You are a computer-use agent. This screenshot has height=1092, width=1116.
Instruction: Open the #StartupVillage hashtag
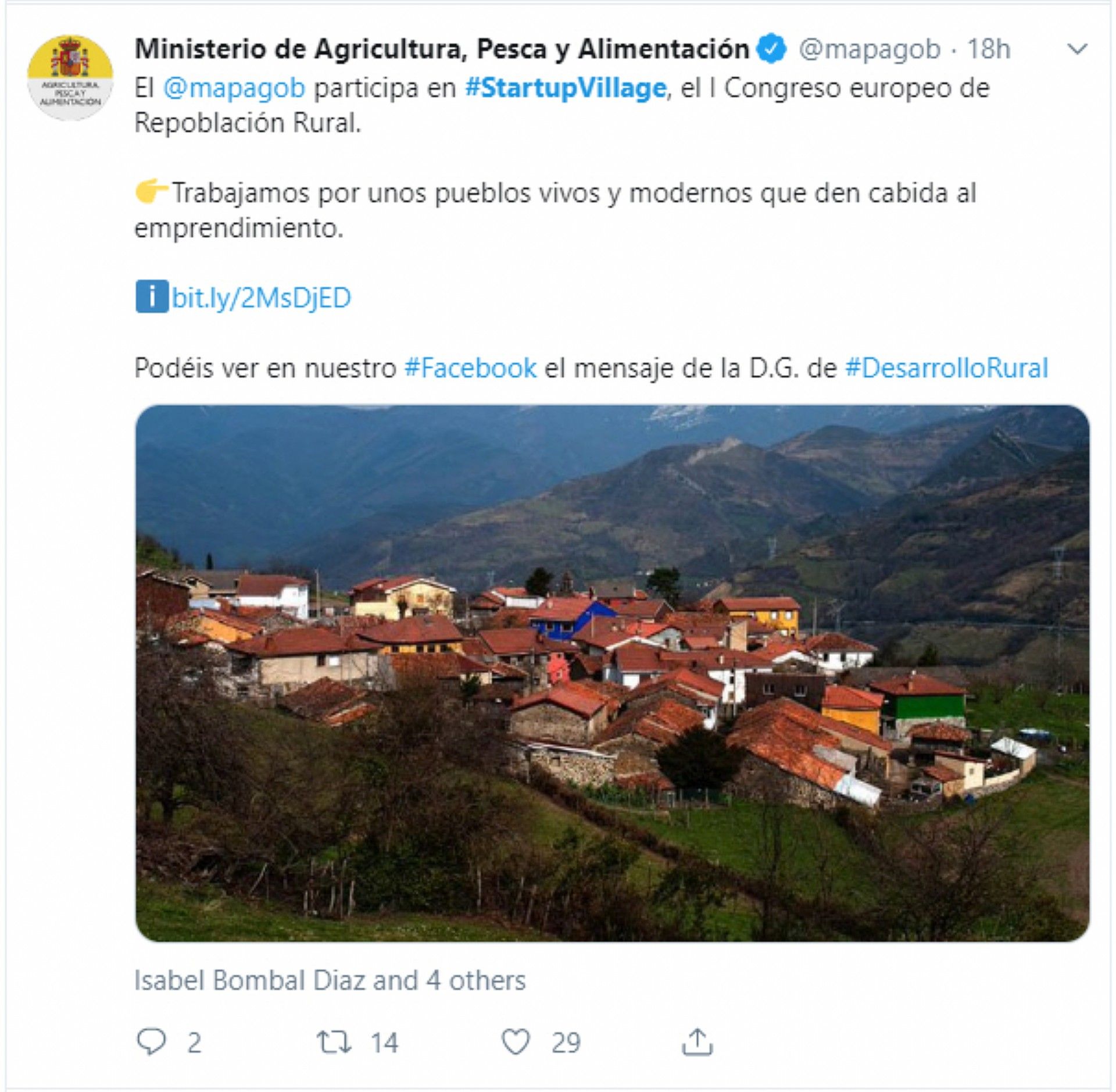point(566,88)
